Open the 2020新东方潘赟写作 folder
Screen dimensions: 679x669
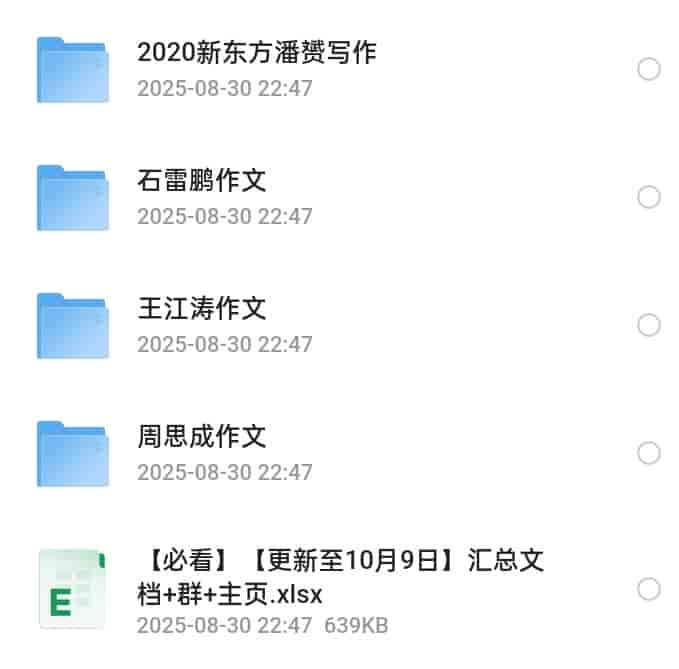click(x=256, y=53)
